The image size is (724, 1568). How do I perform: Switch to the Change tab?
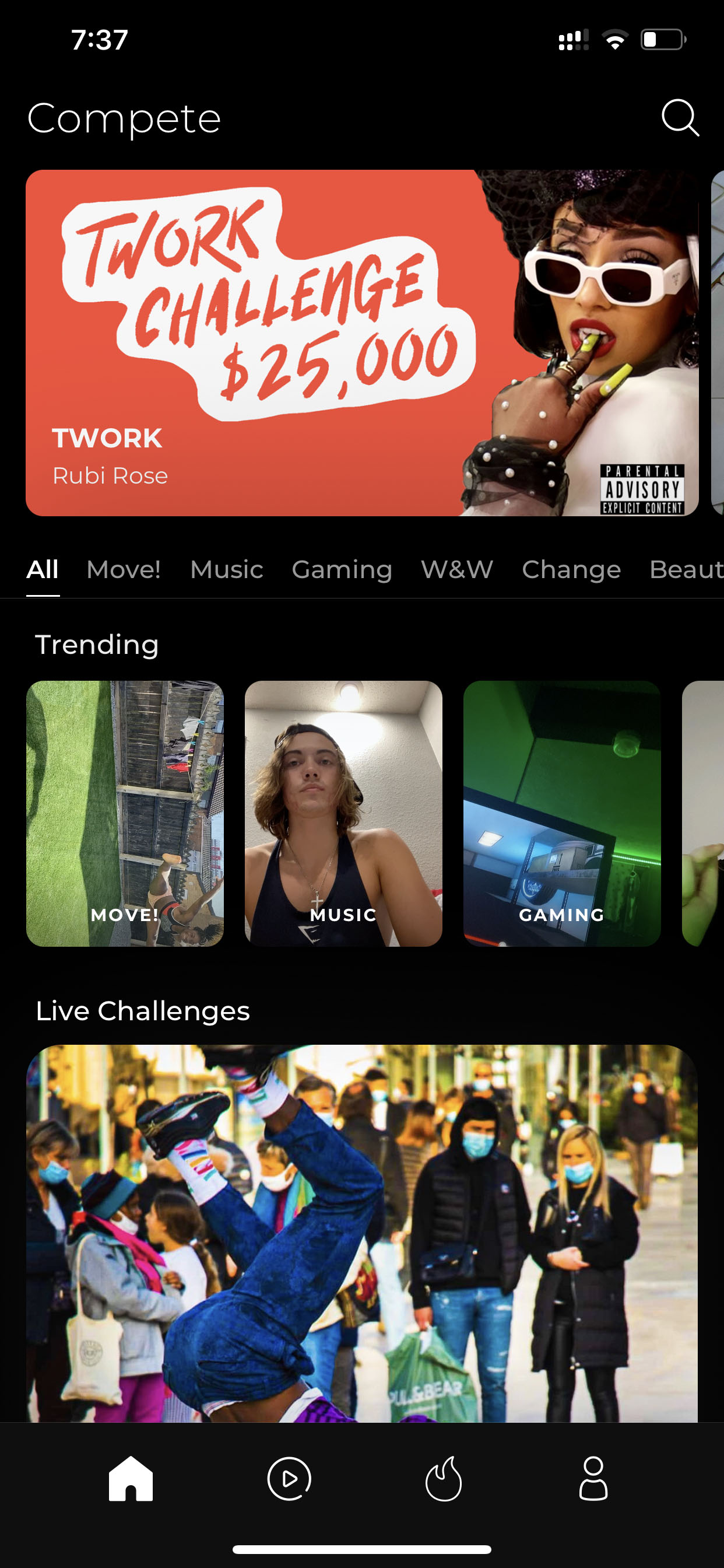pos(571,570)
